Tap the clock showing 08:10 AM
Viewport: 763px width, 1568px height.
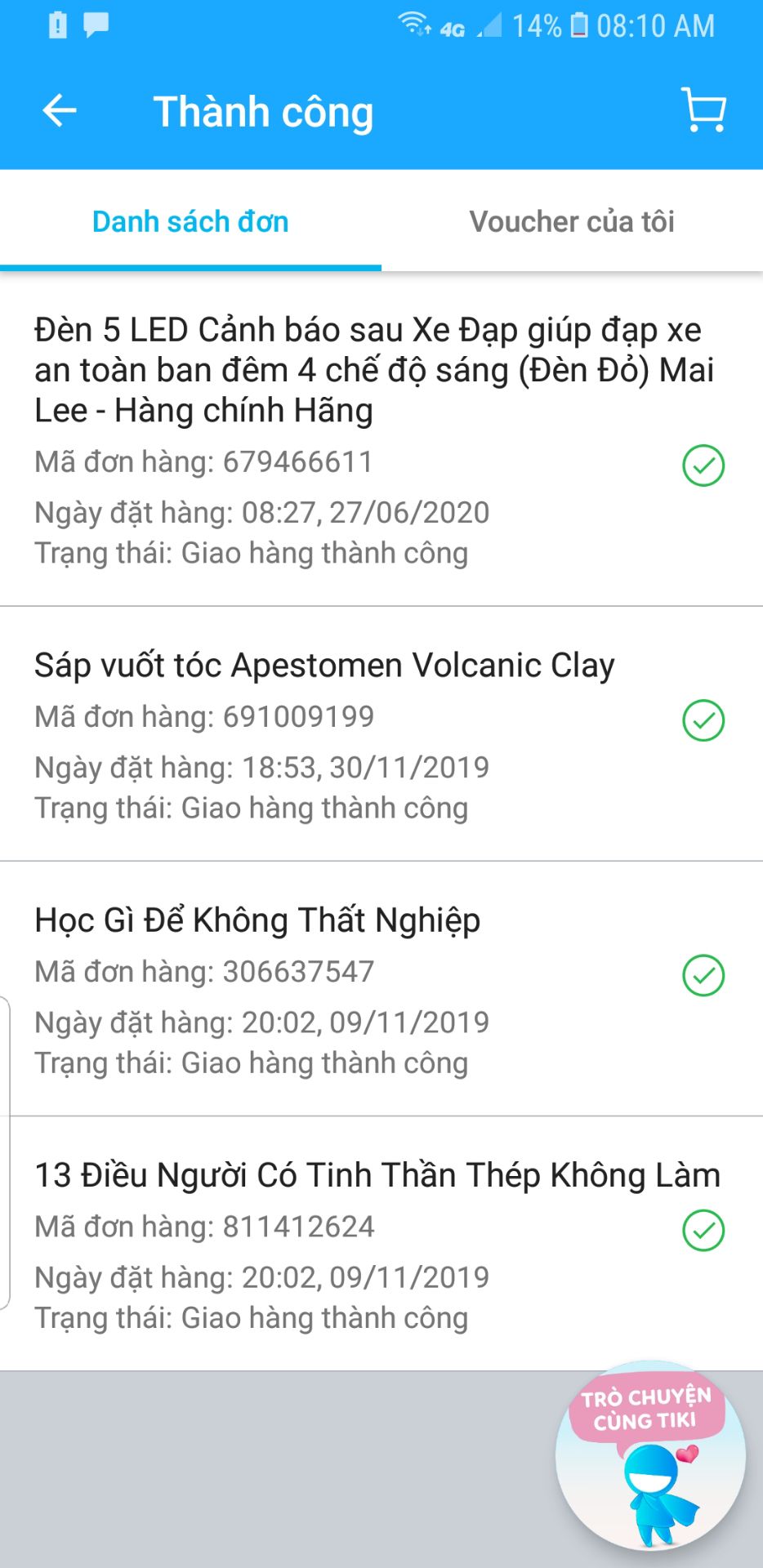point(654,27)
